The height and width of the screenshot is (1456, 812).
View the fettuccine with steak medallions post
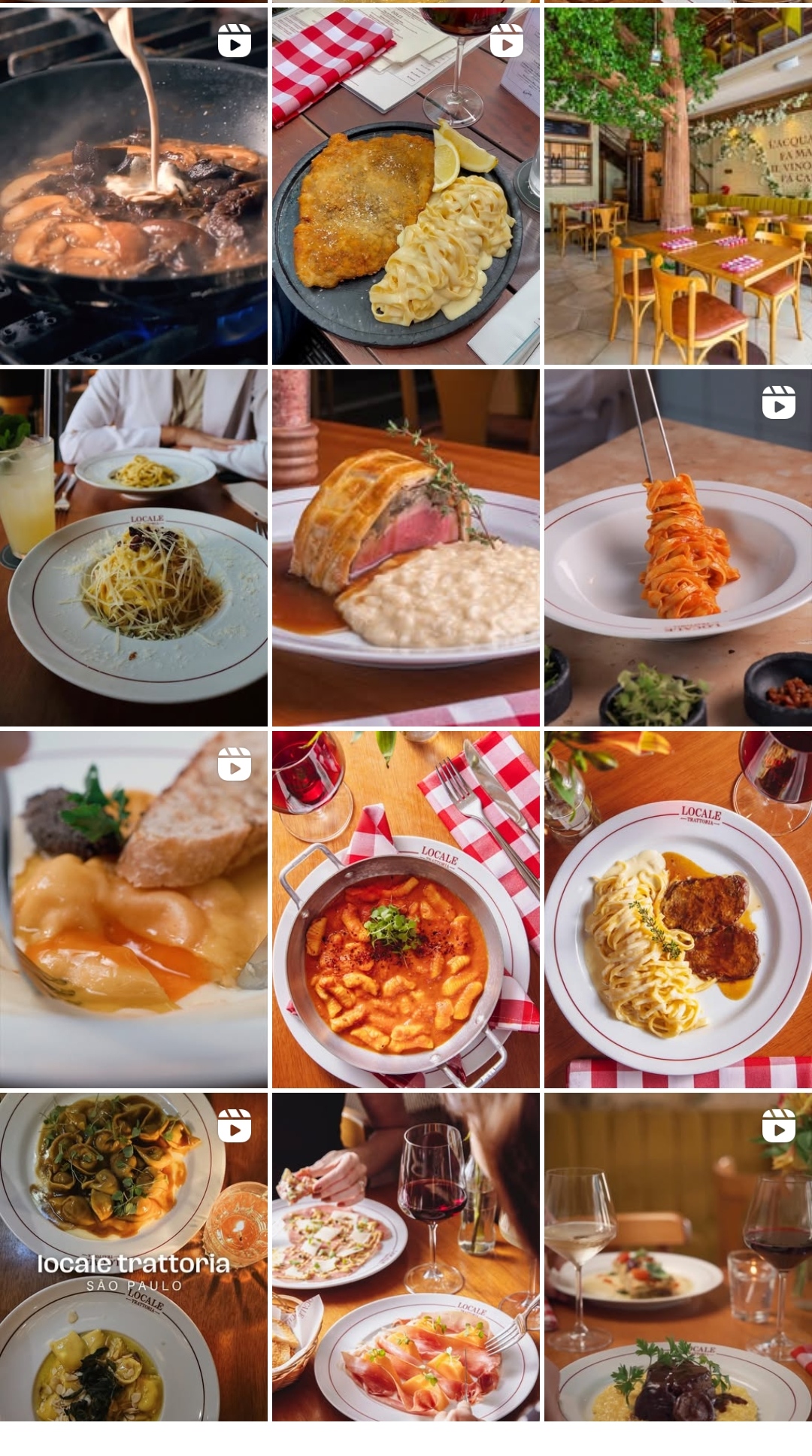678,909
